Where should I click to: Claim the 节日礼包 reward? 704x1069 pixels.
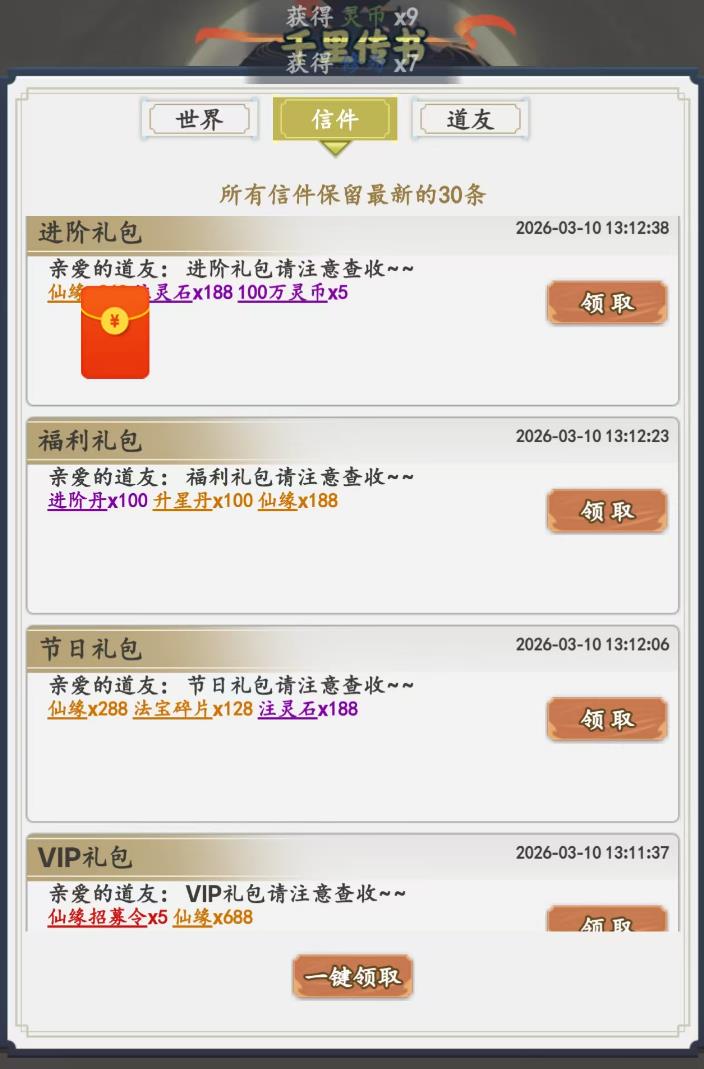[x=606, y=718]
